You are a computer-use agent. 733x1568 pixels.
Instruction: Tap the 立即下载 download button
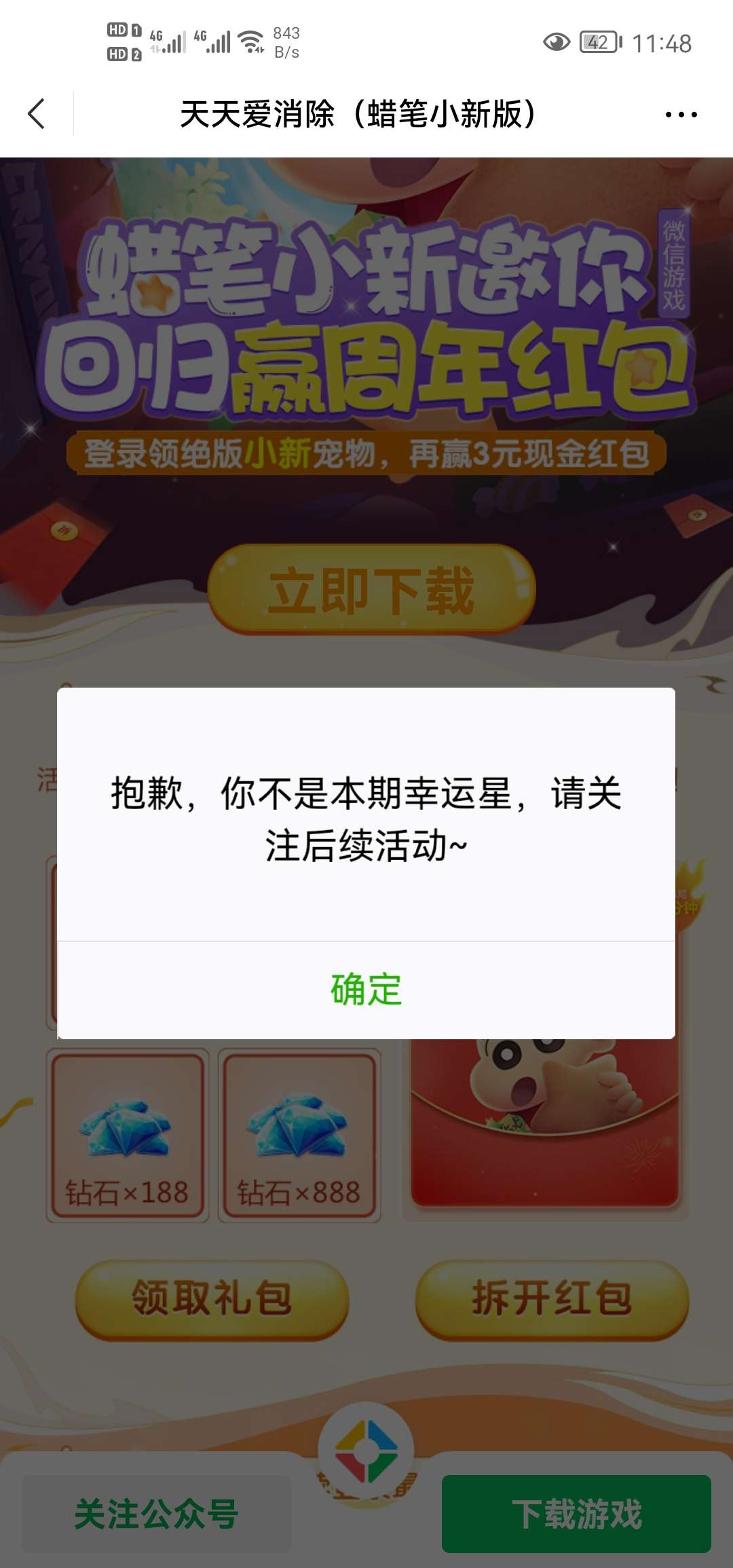tap(371, 590)
